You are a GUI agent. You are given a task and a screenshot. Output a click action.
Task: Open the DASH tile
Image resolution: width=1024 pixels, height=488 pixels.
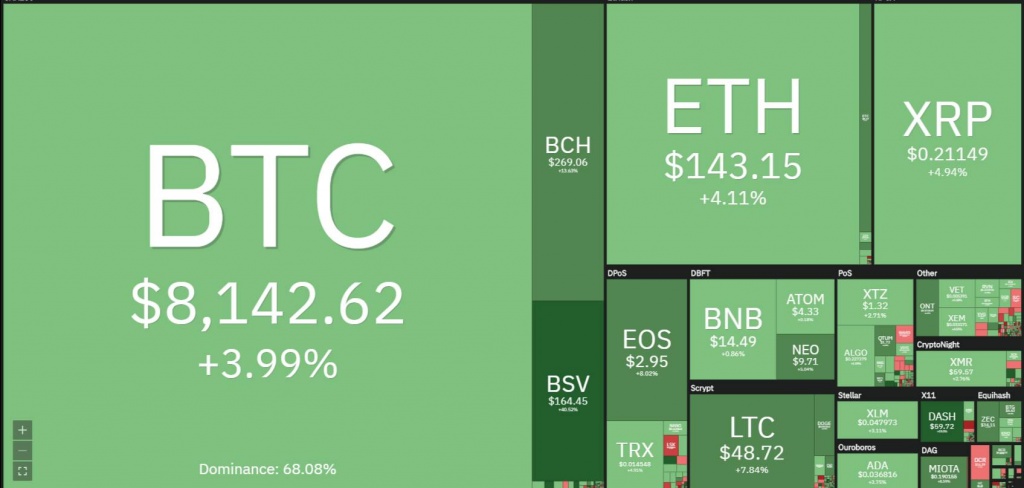[943, 425]
